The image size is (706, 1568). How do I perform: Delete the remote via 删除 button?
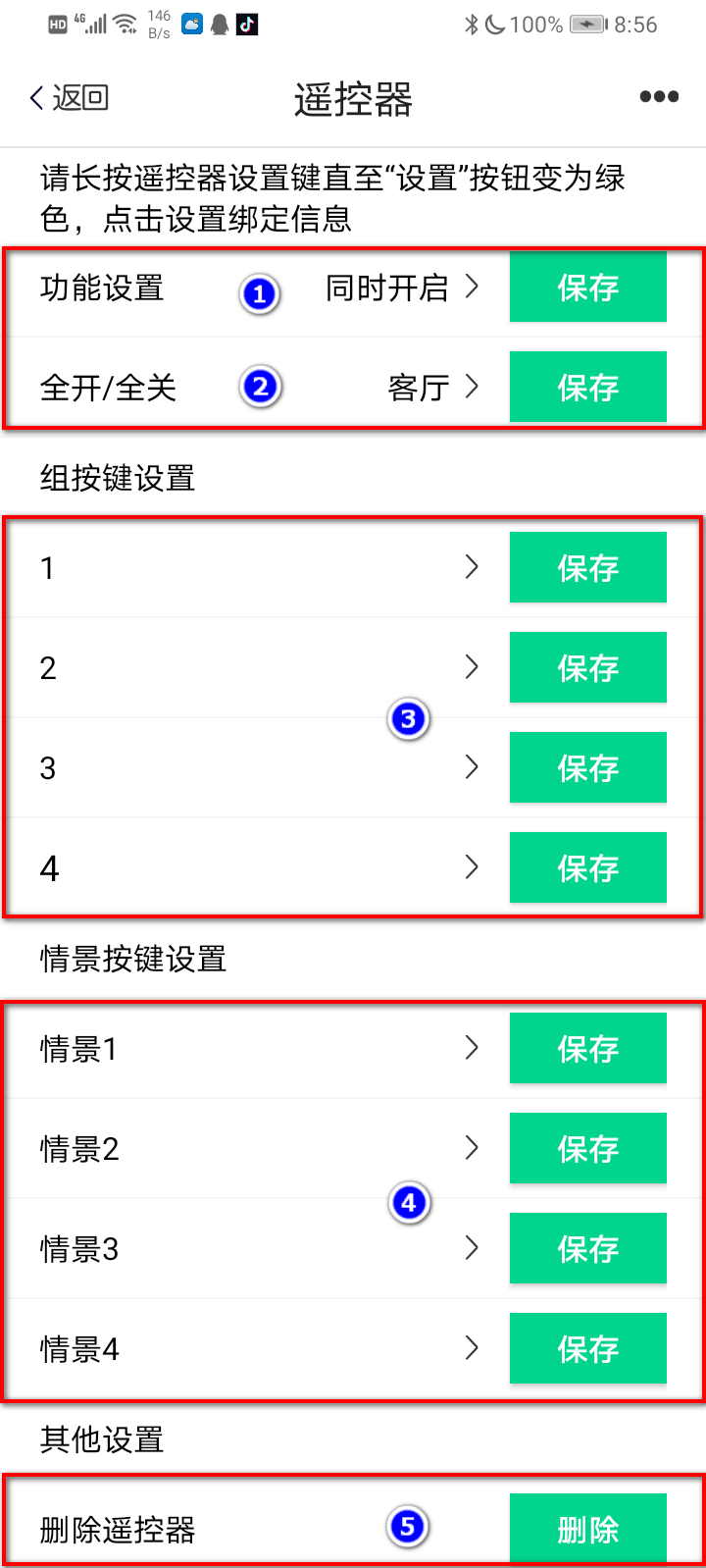tap(587, 1529)
